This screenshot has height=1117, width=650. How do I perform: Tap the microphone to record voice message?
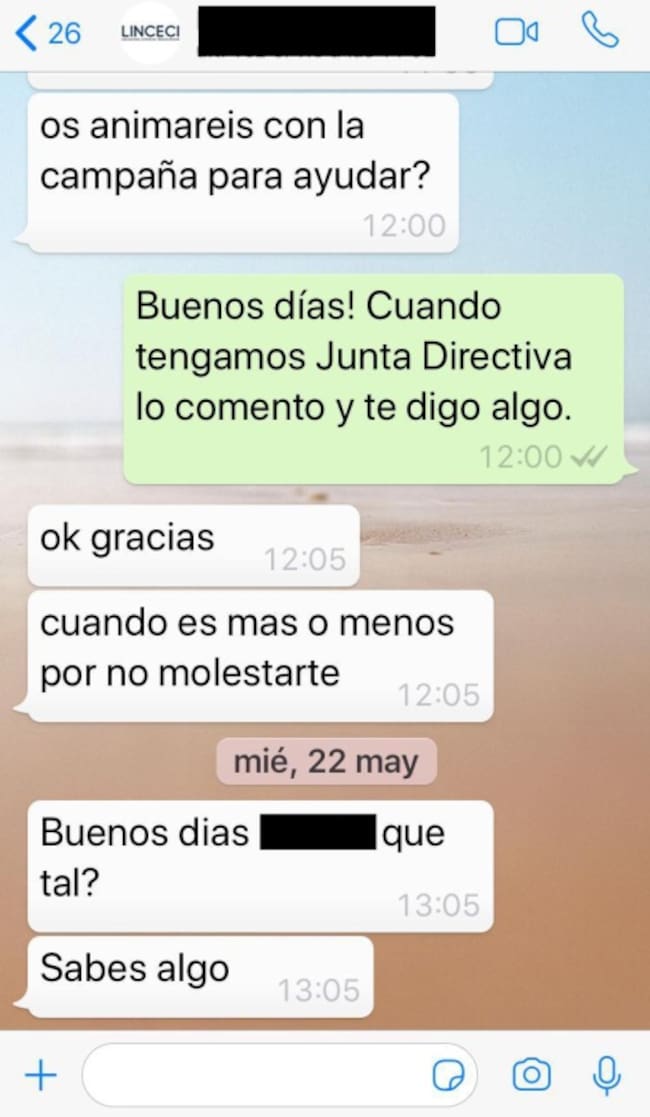(x=604, y=1075)
